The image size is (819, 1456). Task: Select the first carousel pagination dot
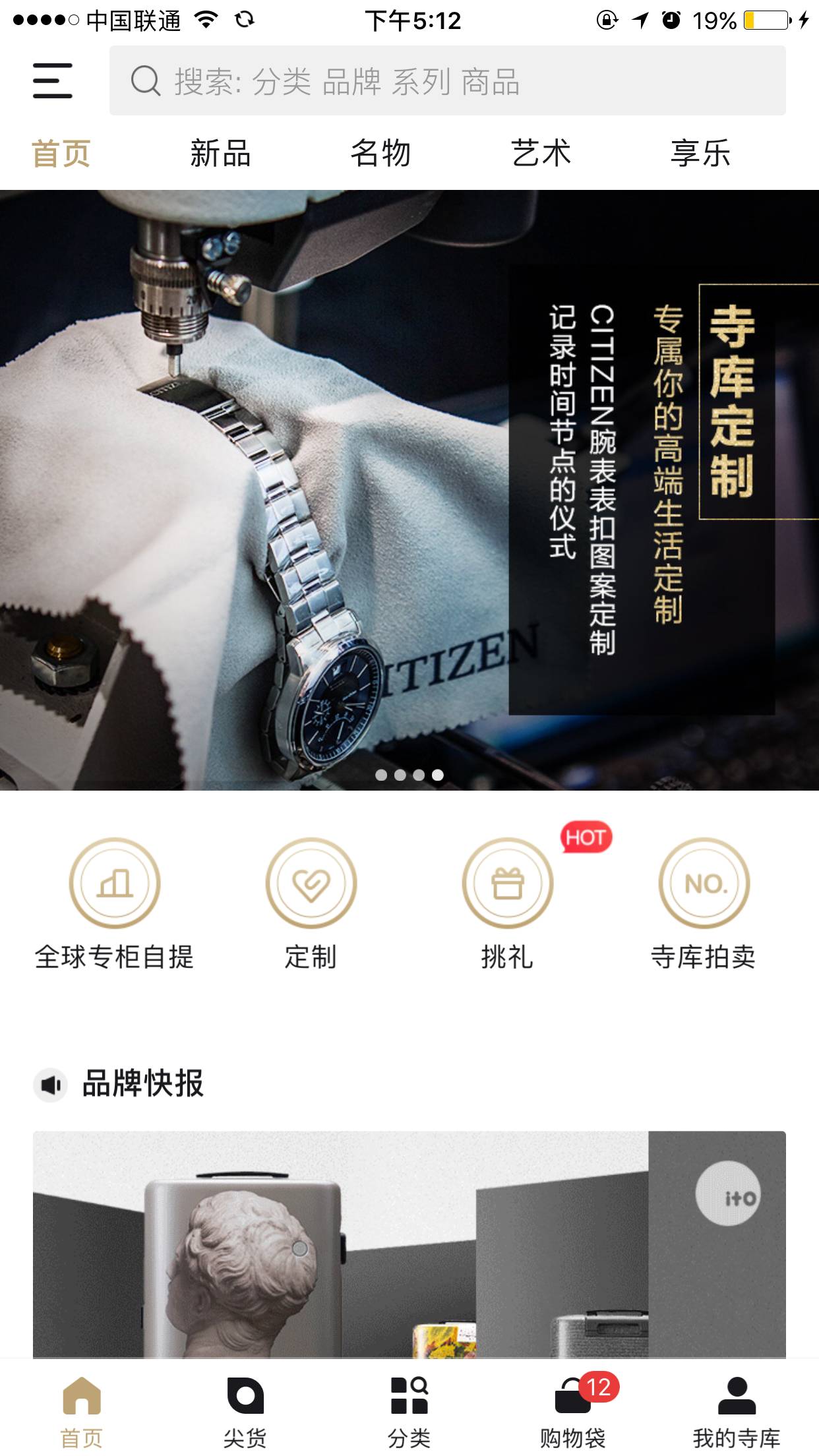pos(381,776)
